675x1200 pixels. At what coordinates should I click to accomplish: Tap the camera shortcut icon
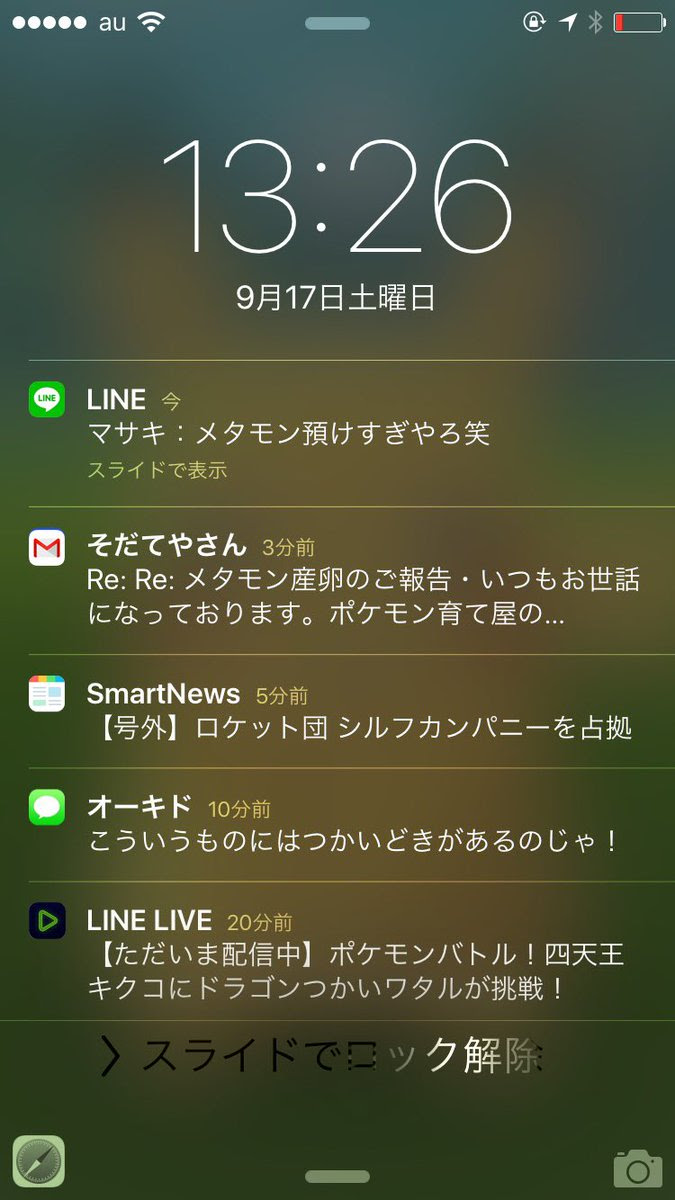click(637, 1167)
